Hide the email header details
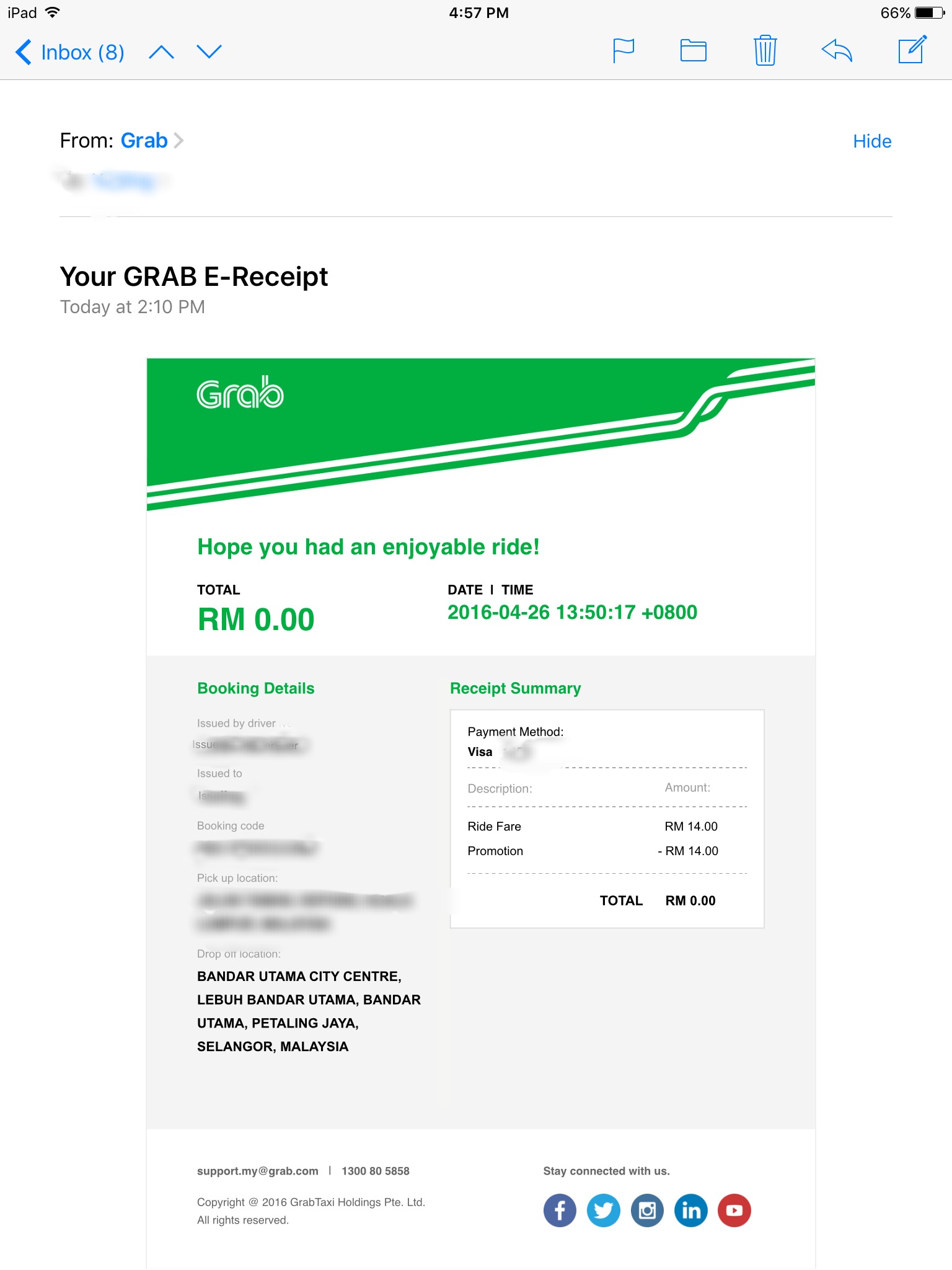 (x=871, y=141)
